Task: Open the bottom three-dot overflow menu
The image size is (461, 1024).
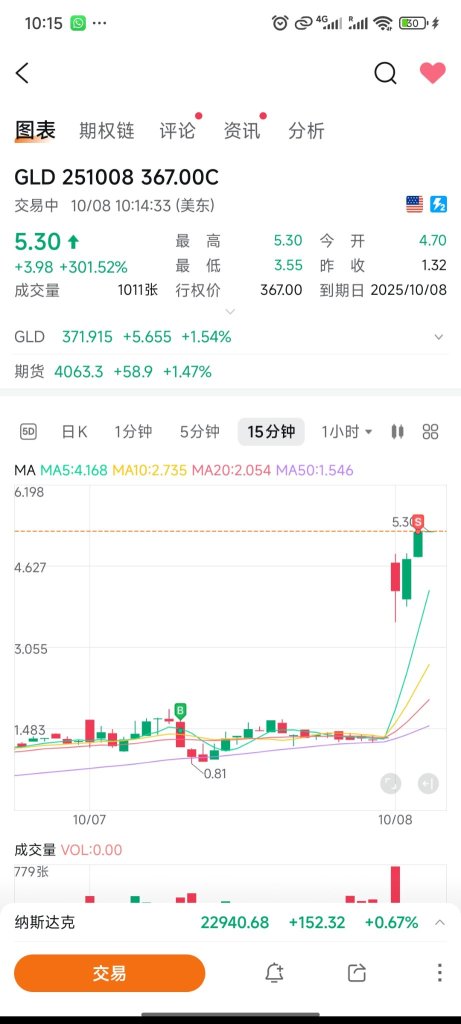Action: click(x=439, y=973)
